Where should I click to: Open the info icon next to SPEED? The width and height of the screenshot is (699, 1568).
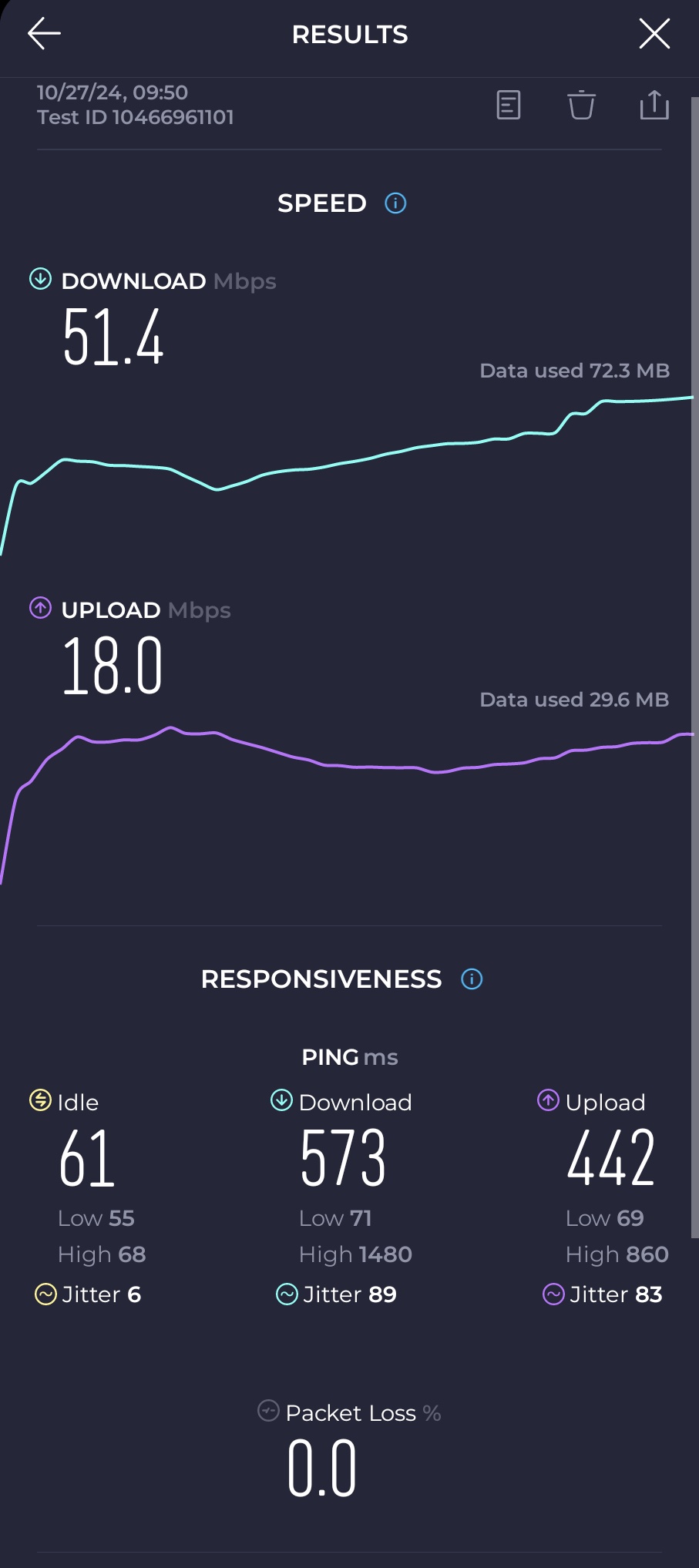[x=395, y=203]
